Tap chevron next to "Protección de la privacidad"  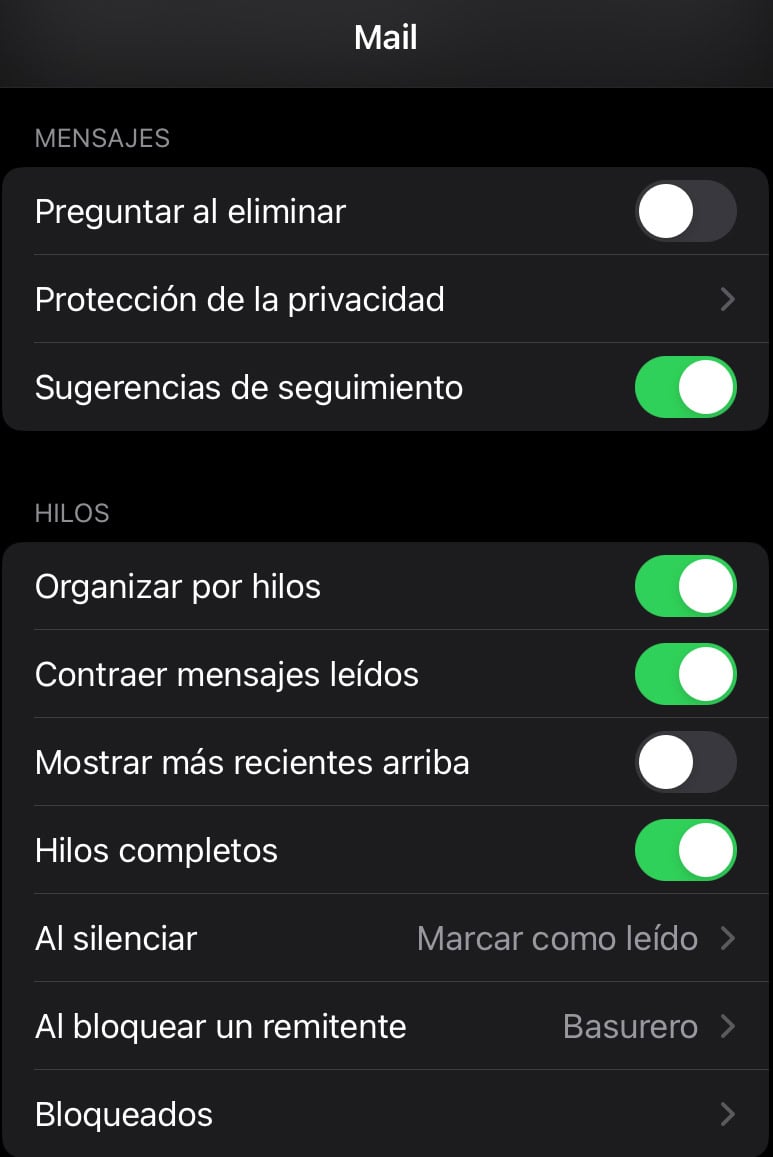tap(728, 299)
